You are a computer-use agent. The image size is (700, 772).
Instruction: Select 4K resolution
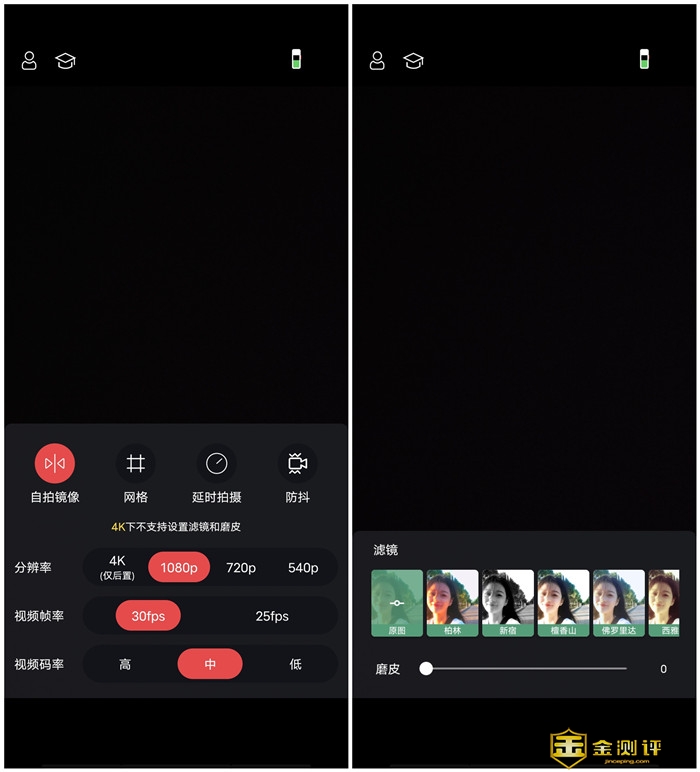click(117, 567)
